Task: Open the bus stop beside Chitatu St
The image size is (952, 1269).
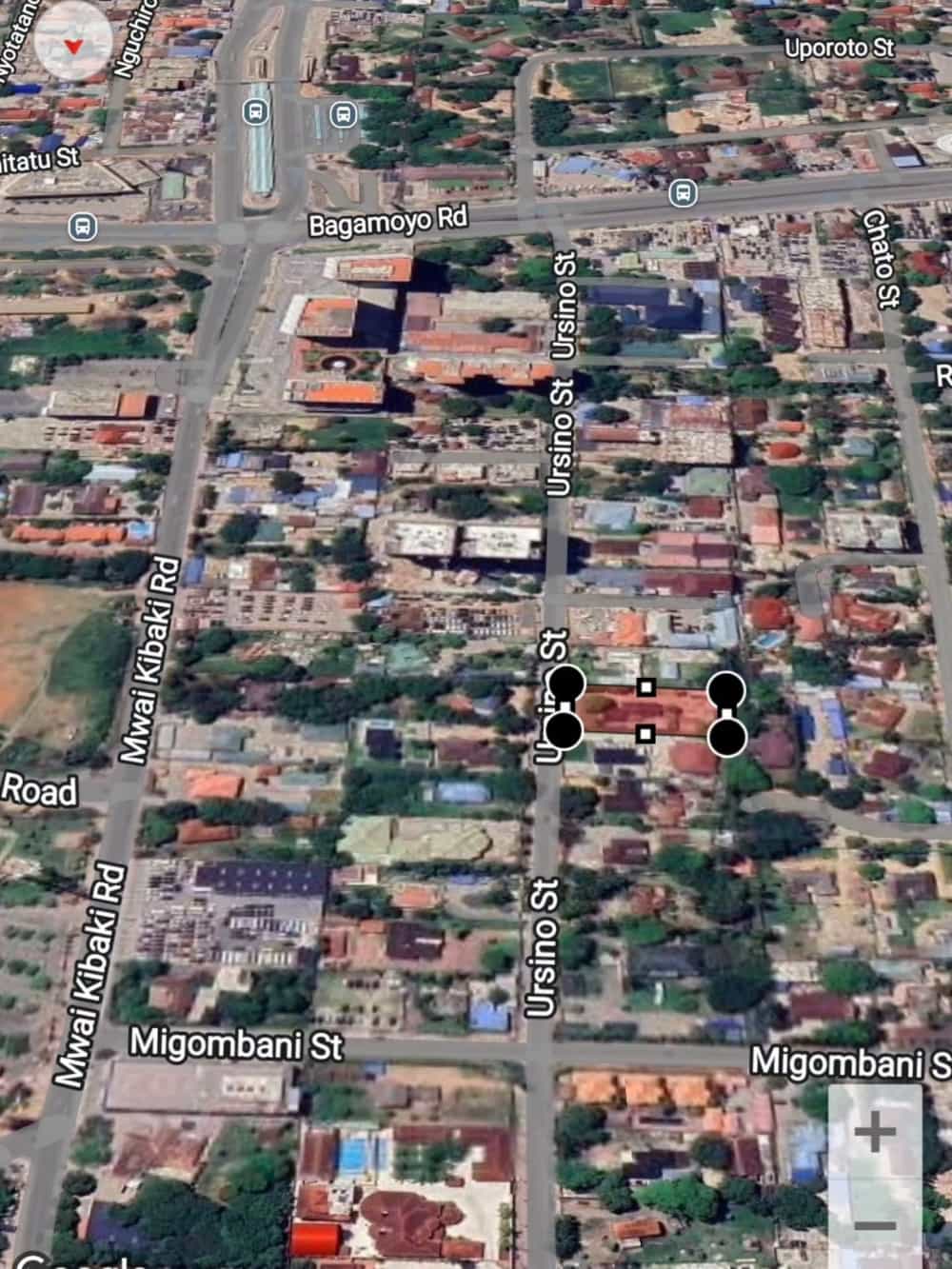Action: point(83,227)
